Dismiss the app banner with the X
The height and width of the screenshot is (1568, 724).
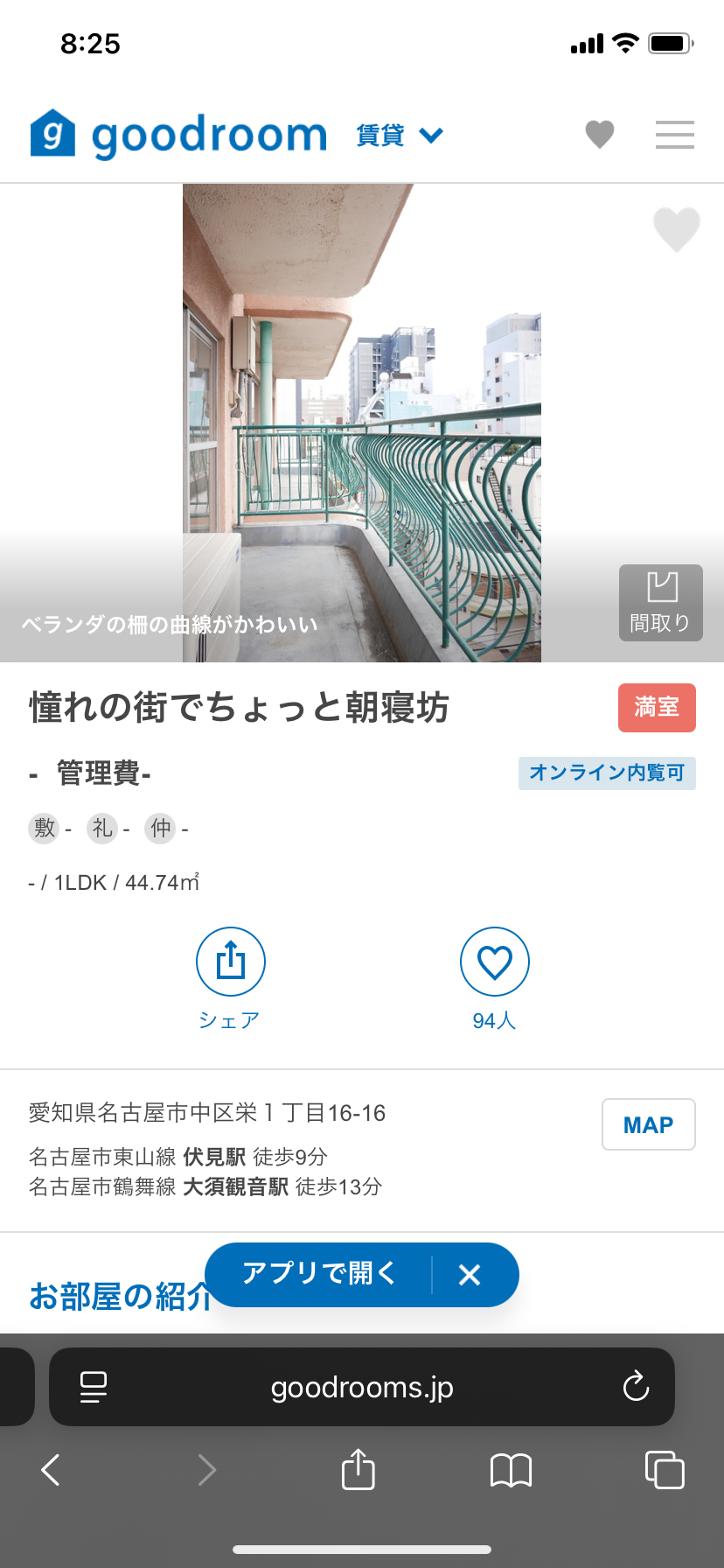[x=470, y=1274]
